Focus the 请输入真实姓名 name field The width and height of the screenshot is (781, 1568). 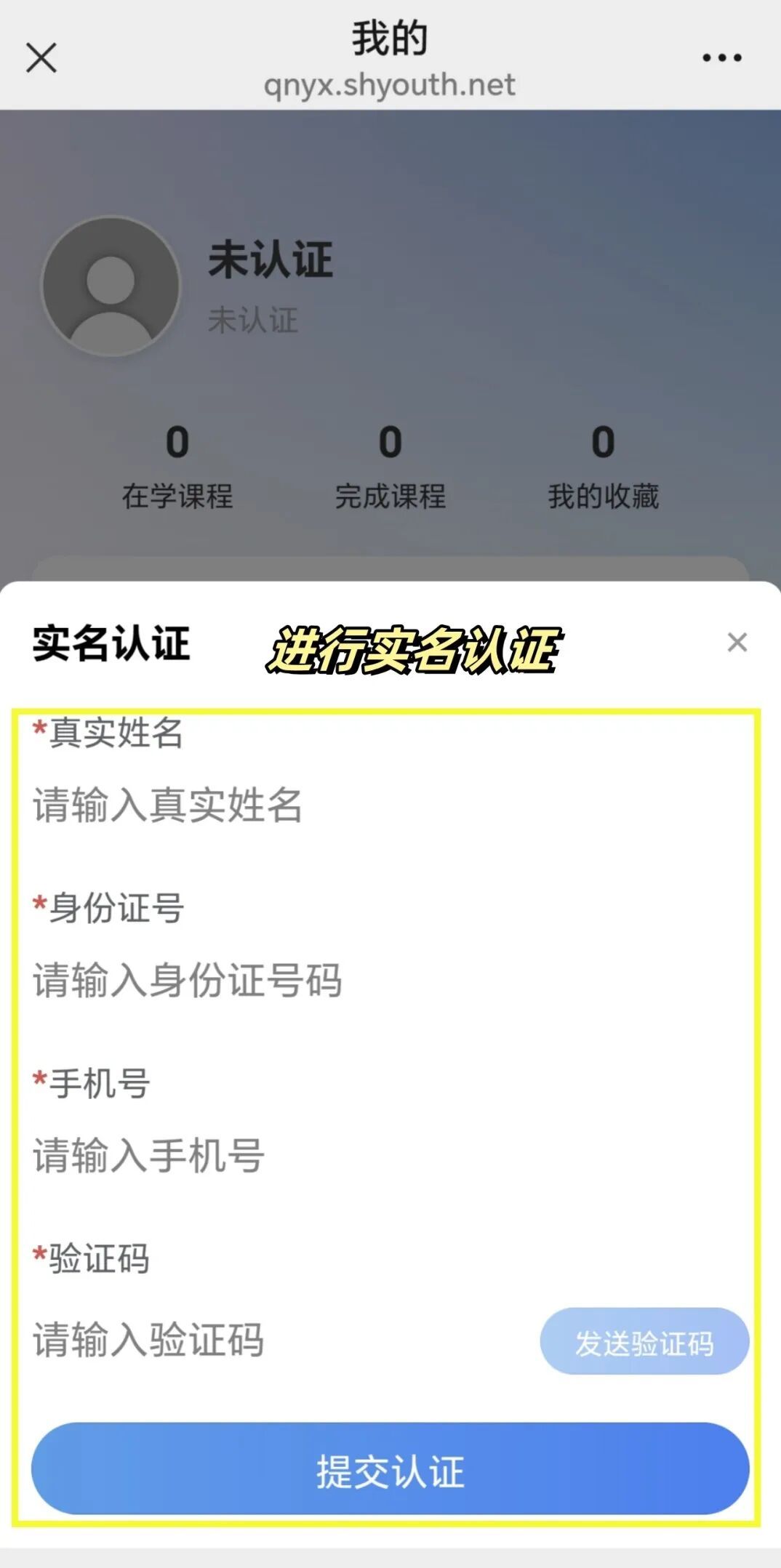[291, 805]
